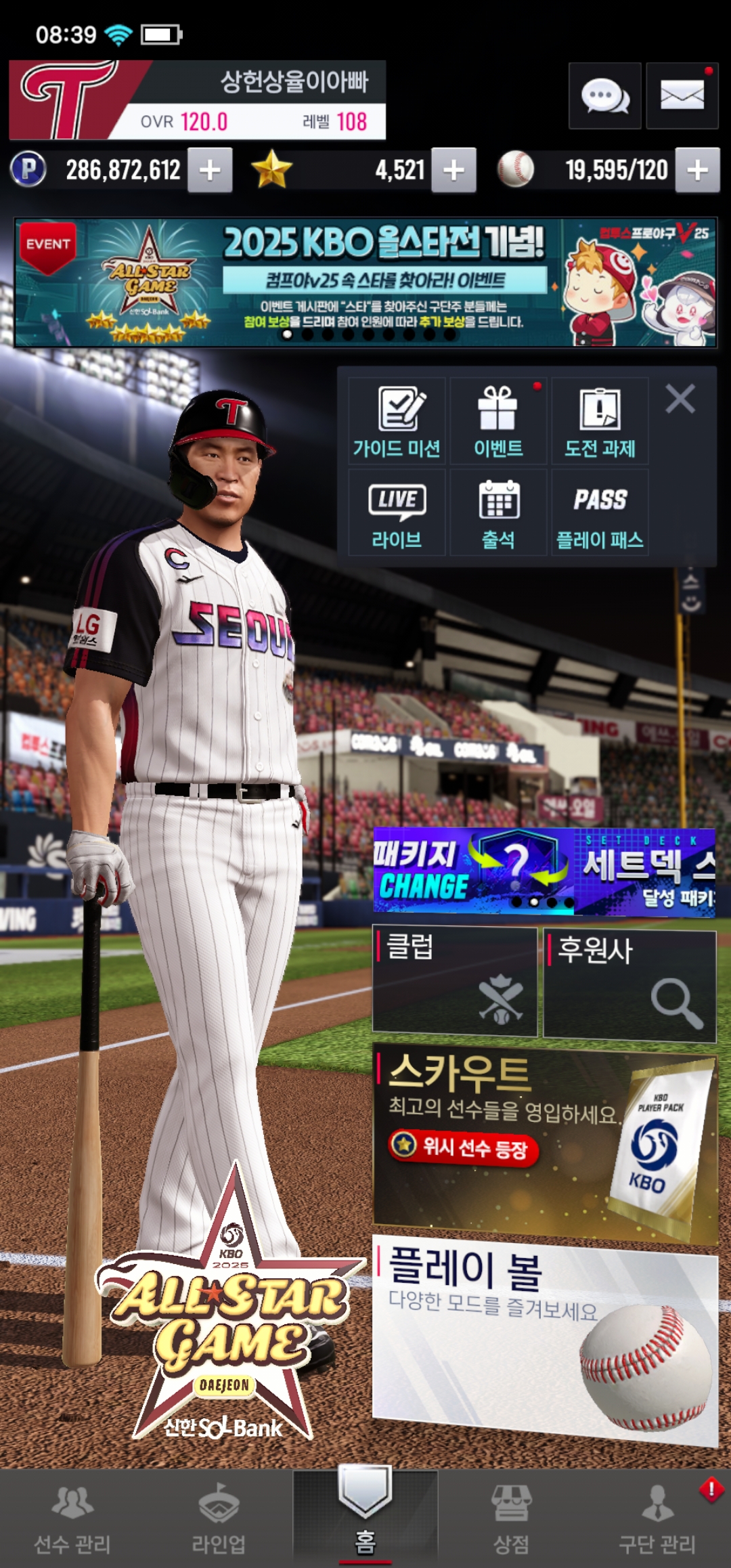731x1568 pixels.
Task: Open the 후원사 sponsor card
Action: point(629,985)
